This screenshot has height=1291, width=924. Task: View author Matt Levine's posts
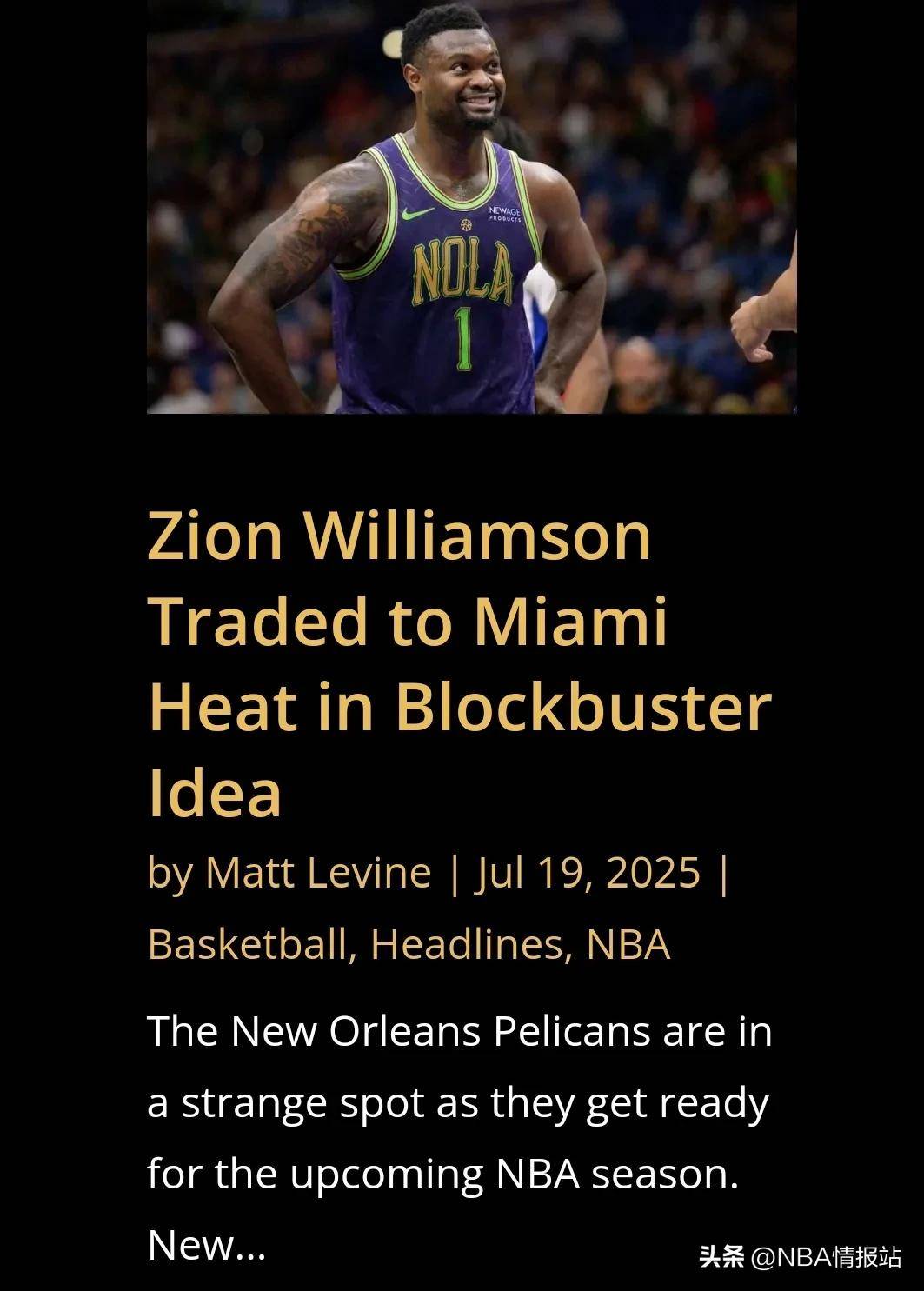[x=317, y=872]
